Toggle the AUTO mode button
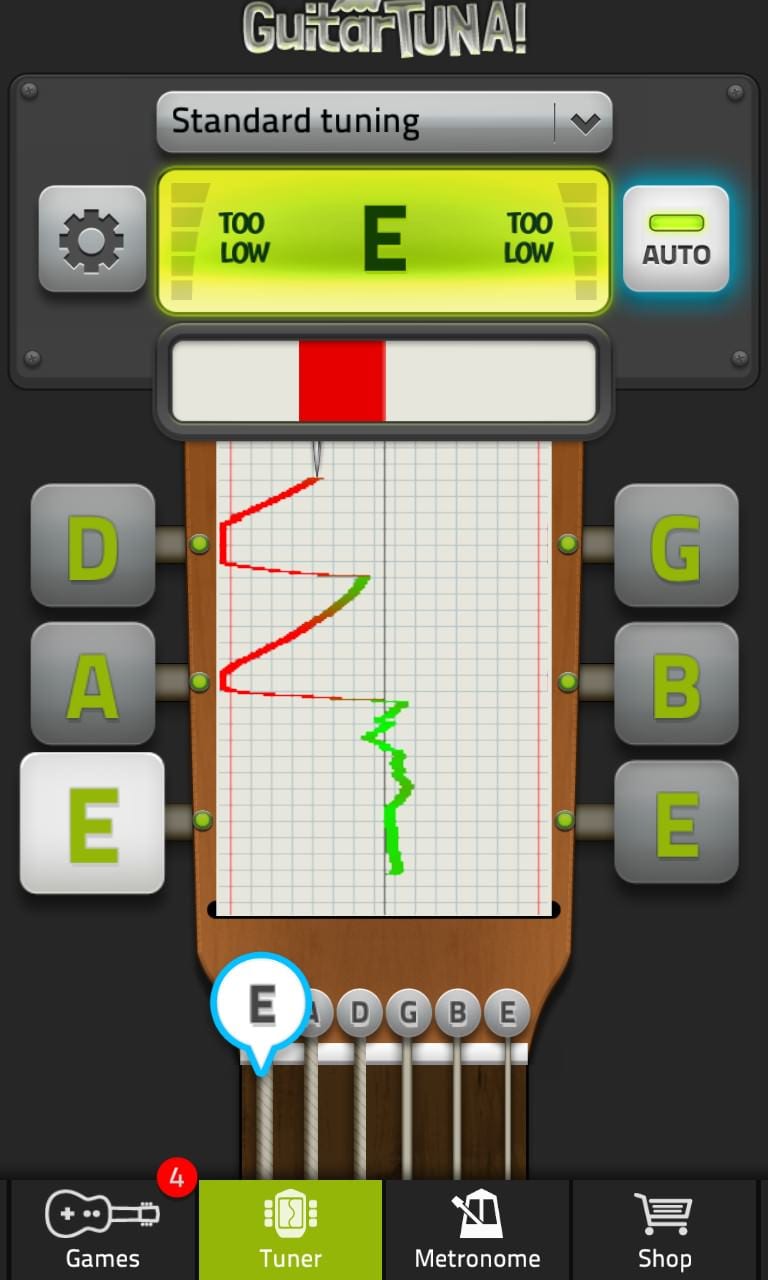 pos(676,239)
